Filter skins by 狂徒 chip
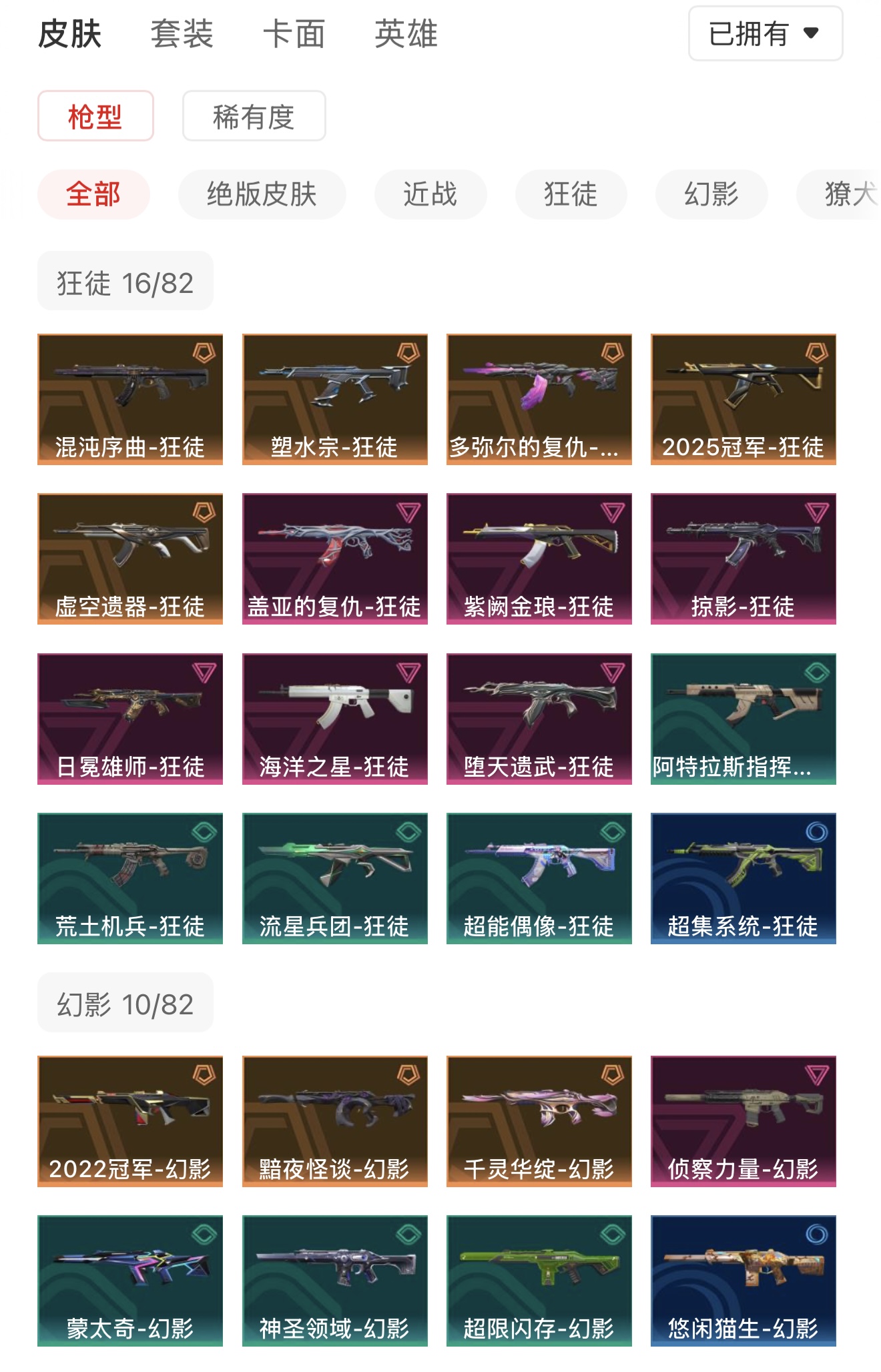Image resolution: width=881 pixels, height=1372 pixels. (571, 194)
